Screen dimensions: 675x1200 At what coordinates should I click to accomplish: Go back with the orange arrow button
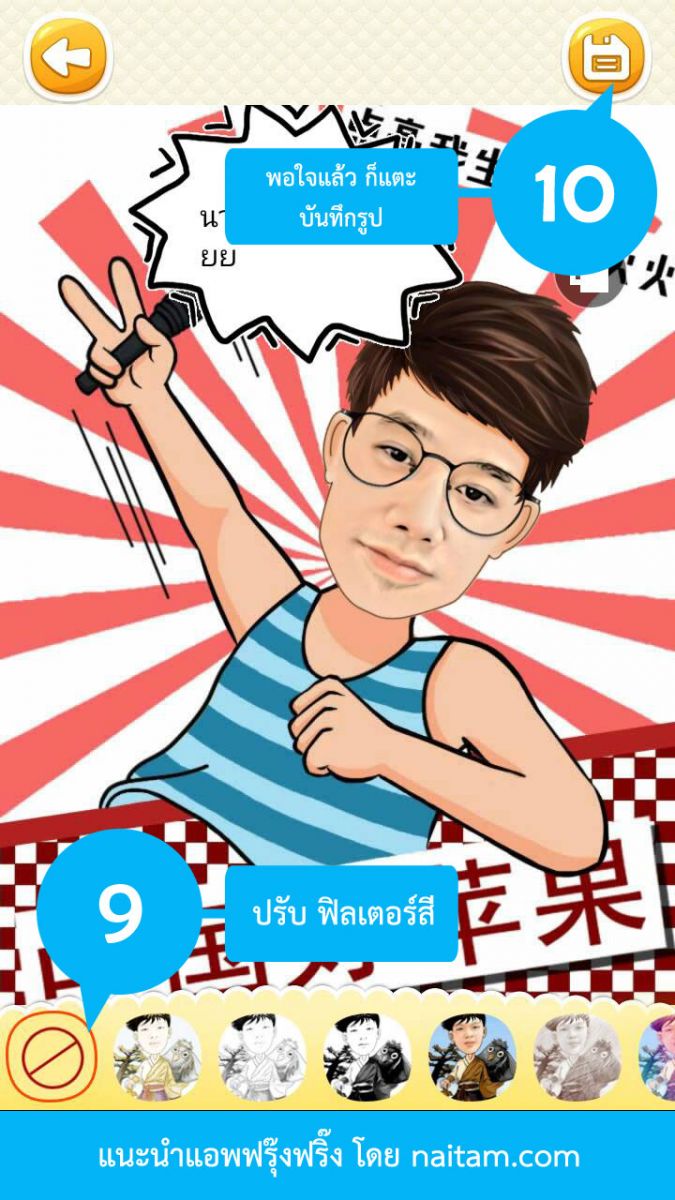click(67, 56)
